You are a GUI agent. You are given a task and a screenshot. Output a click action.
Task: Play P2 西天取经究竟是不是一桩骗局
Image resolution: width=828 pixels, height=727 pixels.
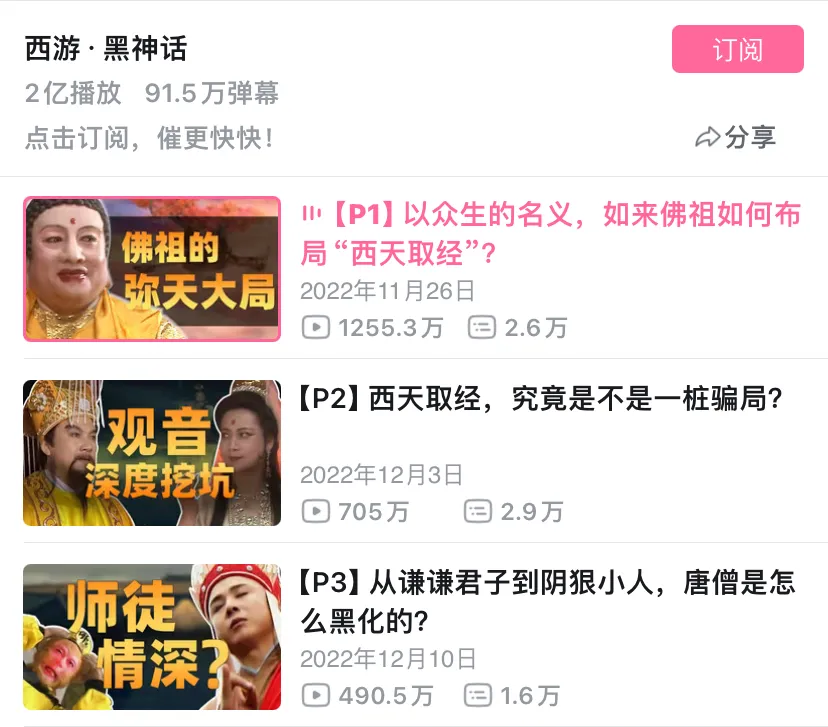pos(540,400)
